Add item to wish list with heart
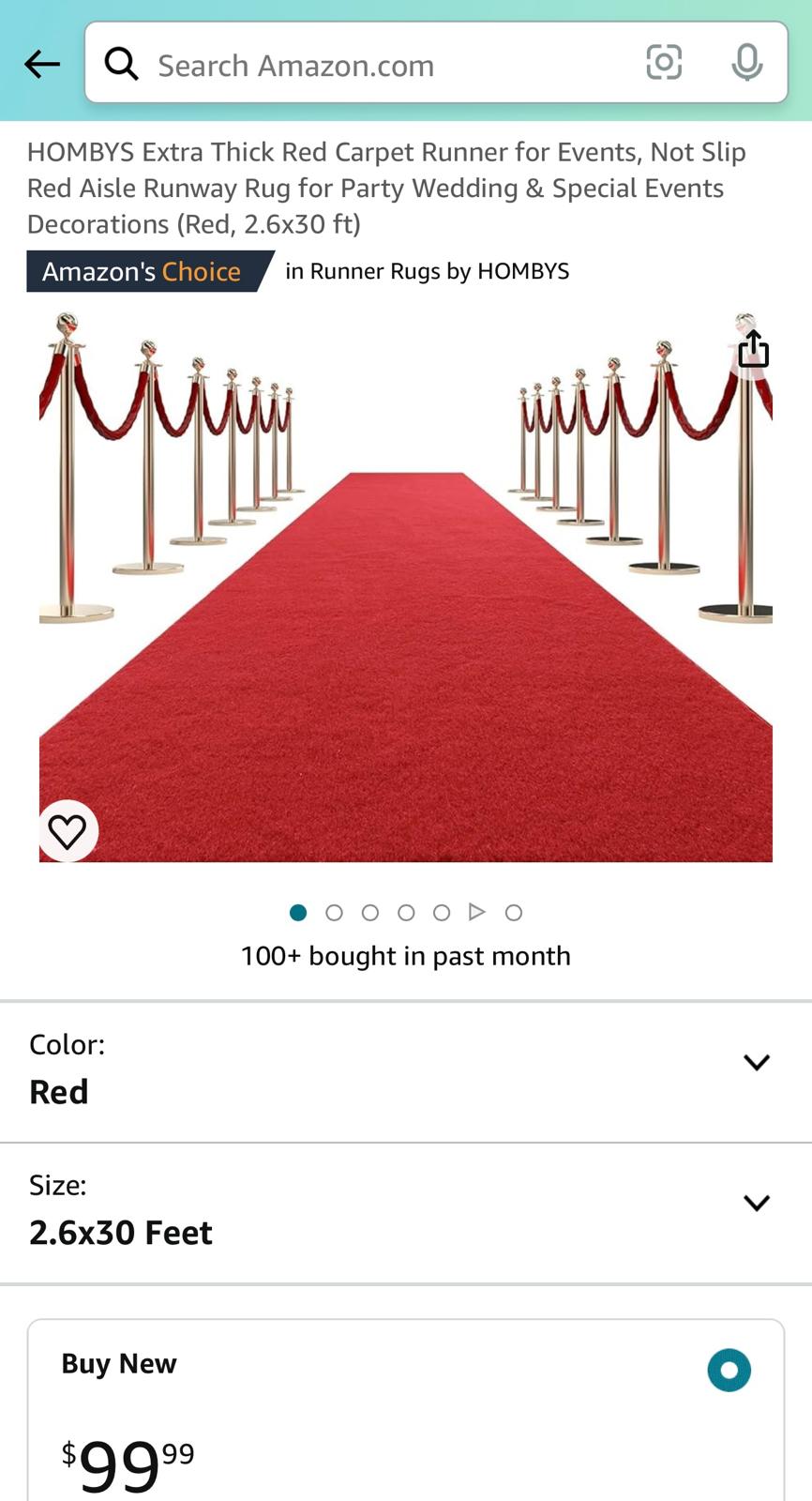Image resolution: width=812 pixels, height=1501 pixels. (x=68, y=831)
